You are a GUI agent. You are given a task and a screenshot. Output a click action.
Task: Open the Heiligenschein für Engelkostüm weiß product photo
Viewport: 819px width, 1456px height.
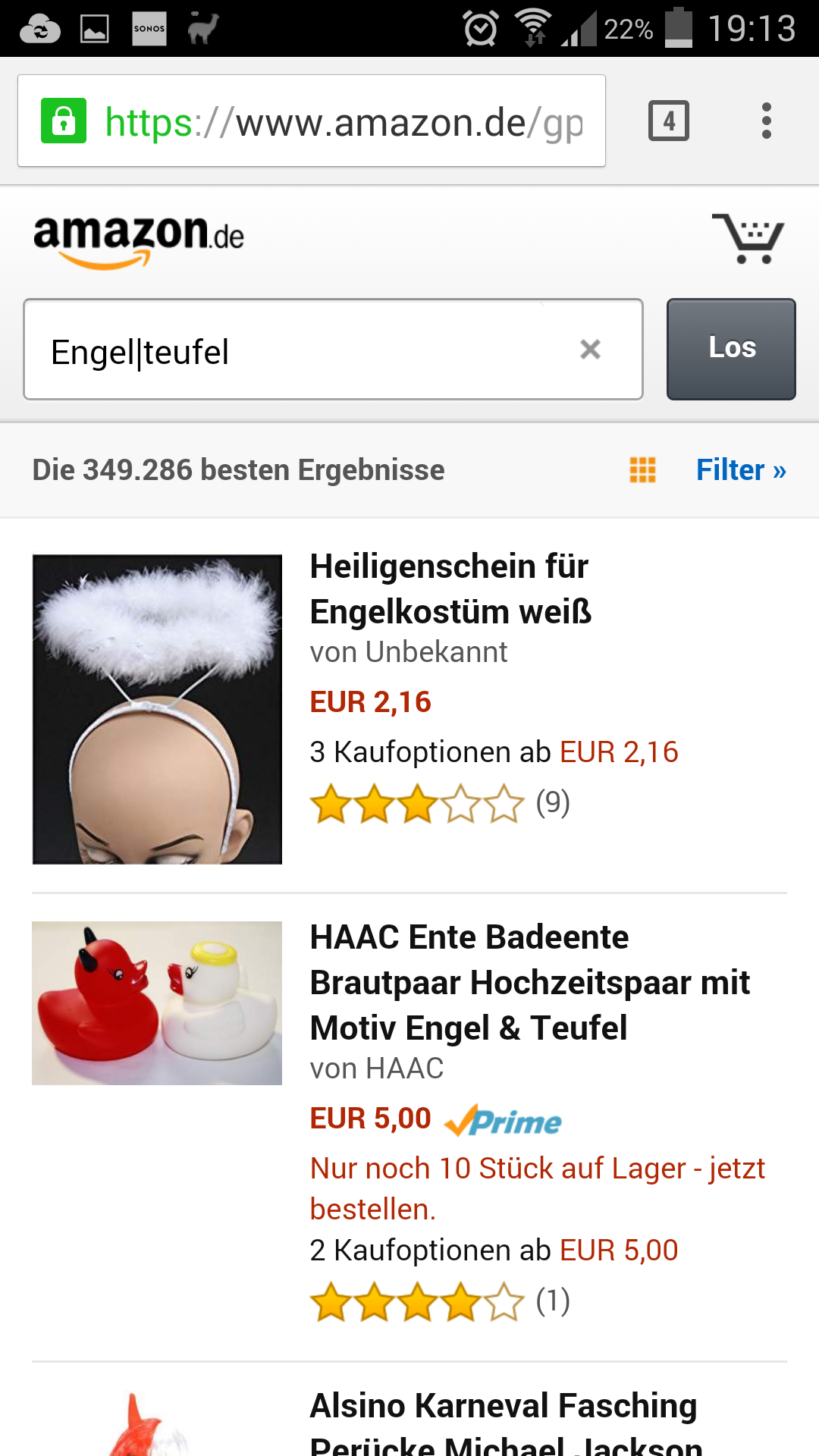[157, 709]
